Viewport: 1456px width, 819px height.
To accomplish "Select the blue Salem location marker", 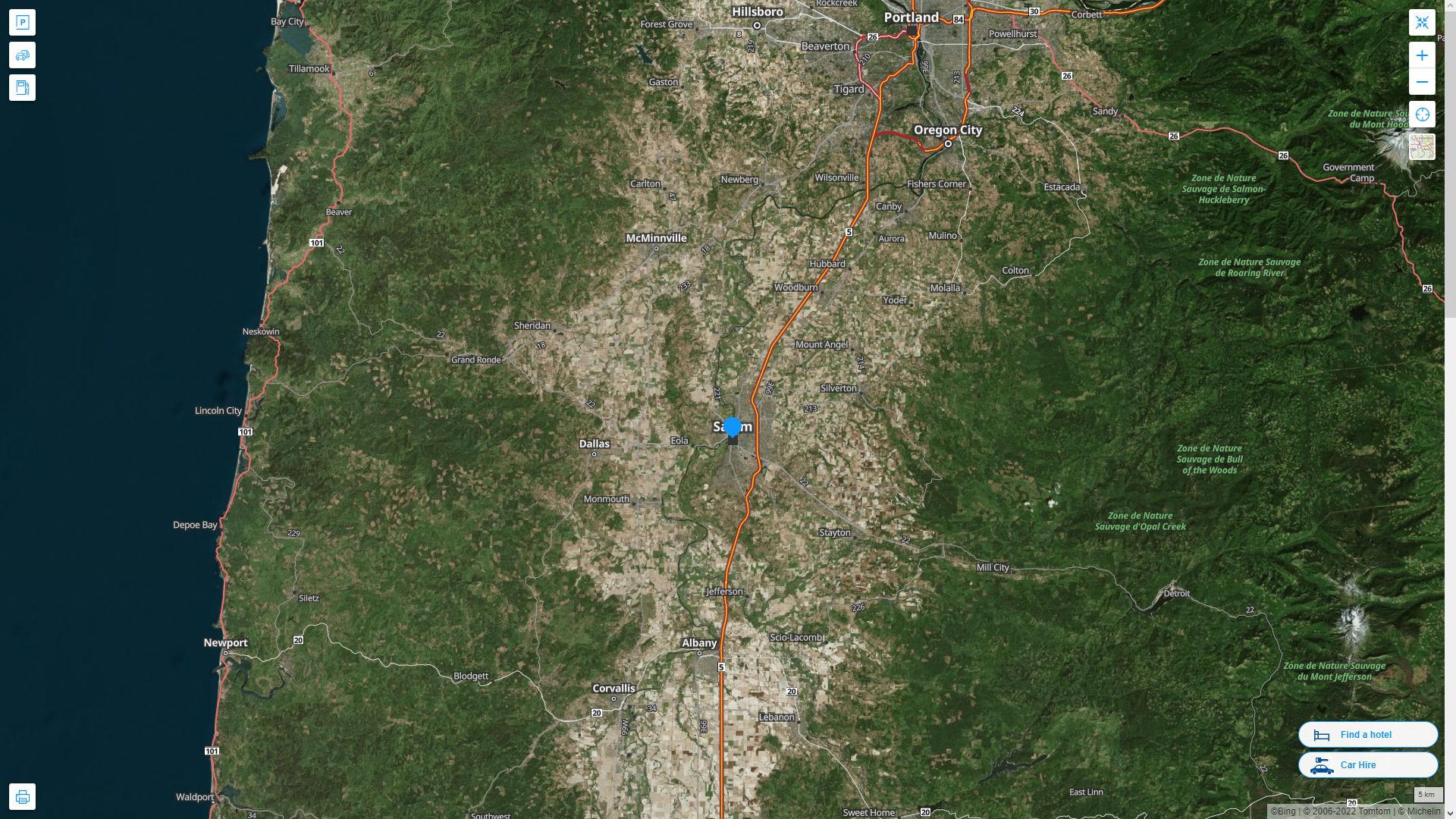I will 733,427.
